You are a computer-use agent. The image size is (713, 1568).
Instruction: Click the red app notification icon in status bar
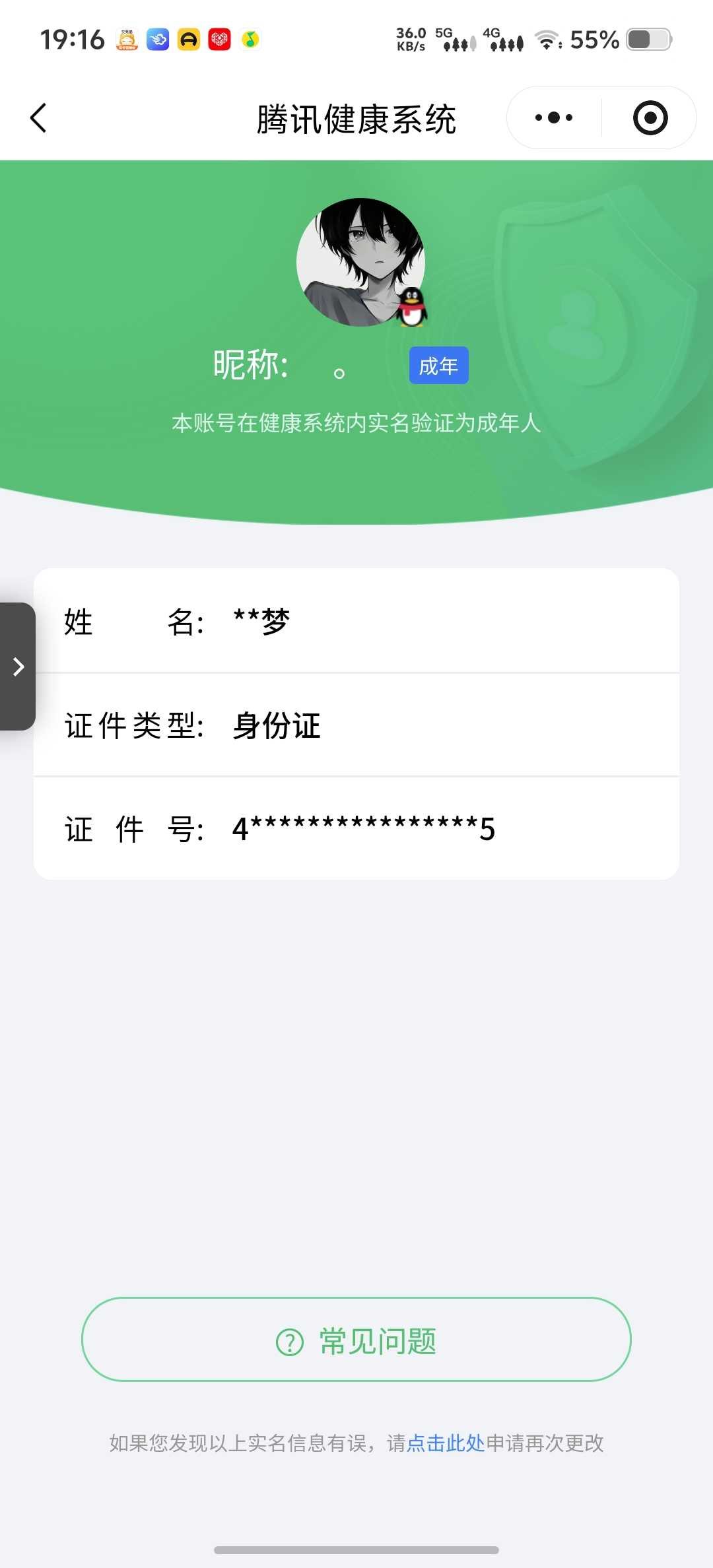(219, 40)
